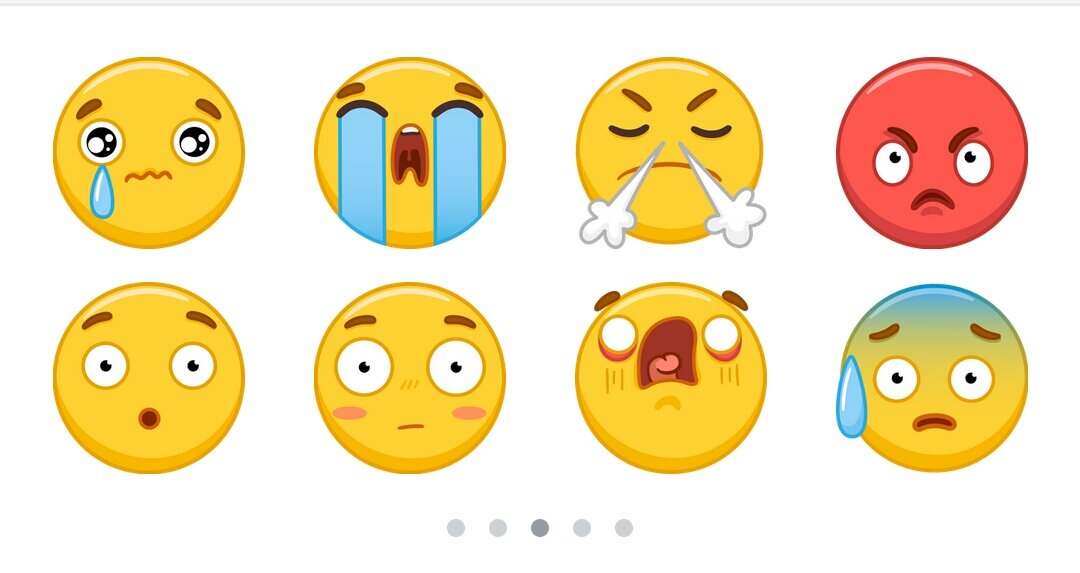Go to the second emoji page dot

click(x=498, y=528)
